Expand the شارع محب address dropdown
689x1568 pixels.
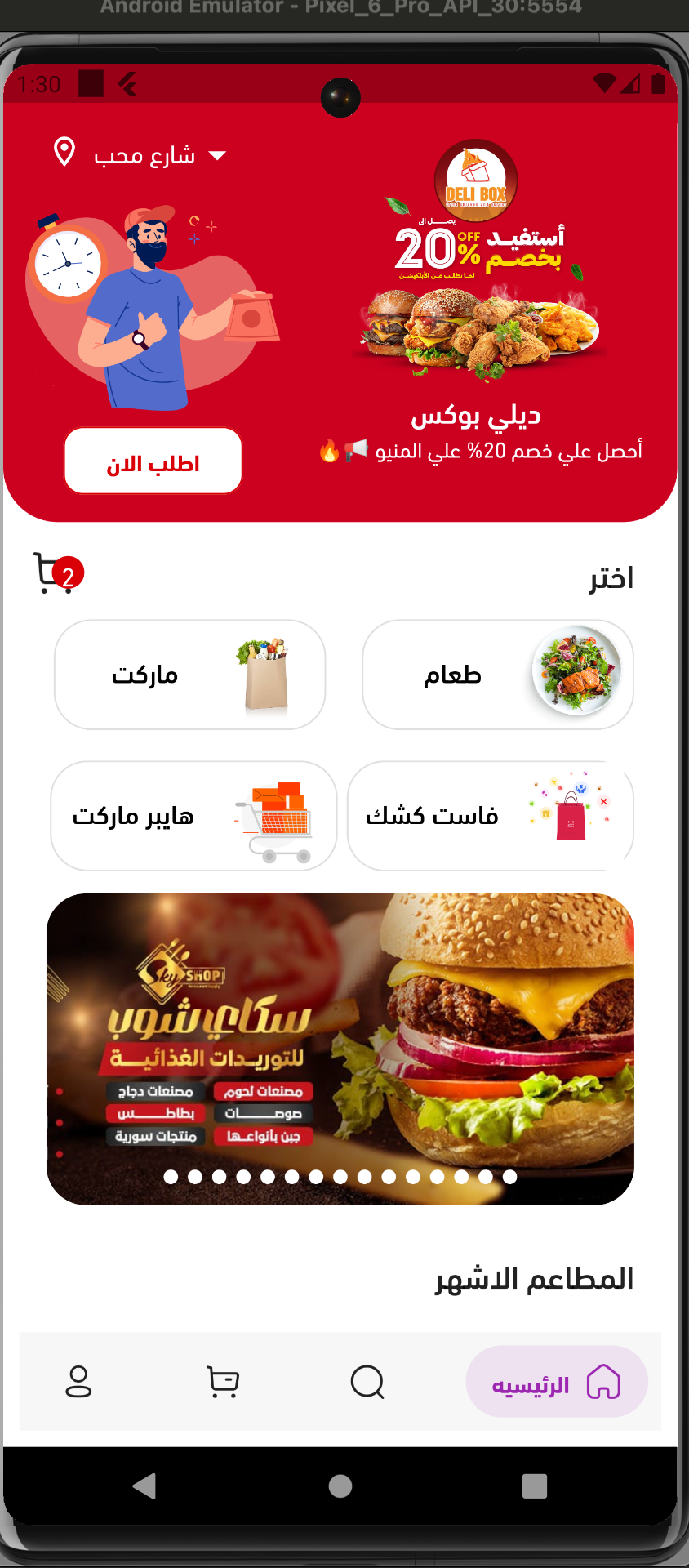(145, 154)
